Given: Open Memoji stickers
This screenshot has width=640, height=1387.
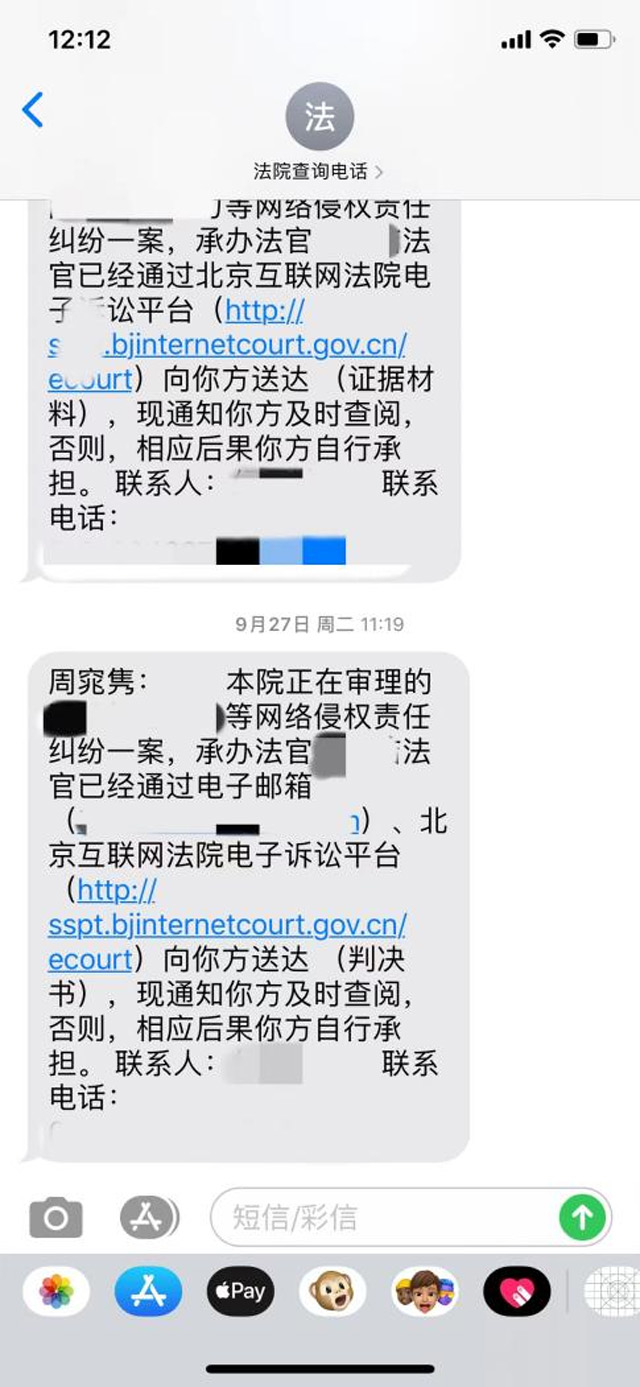Looking at the screenshot, I should point(425,1292).
